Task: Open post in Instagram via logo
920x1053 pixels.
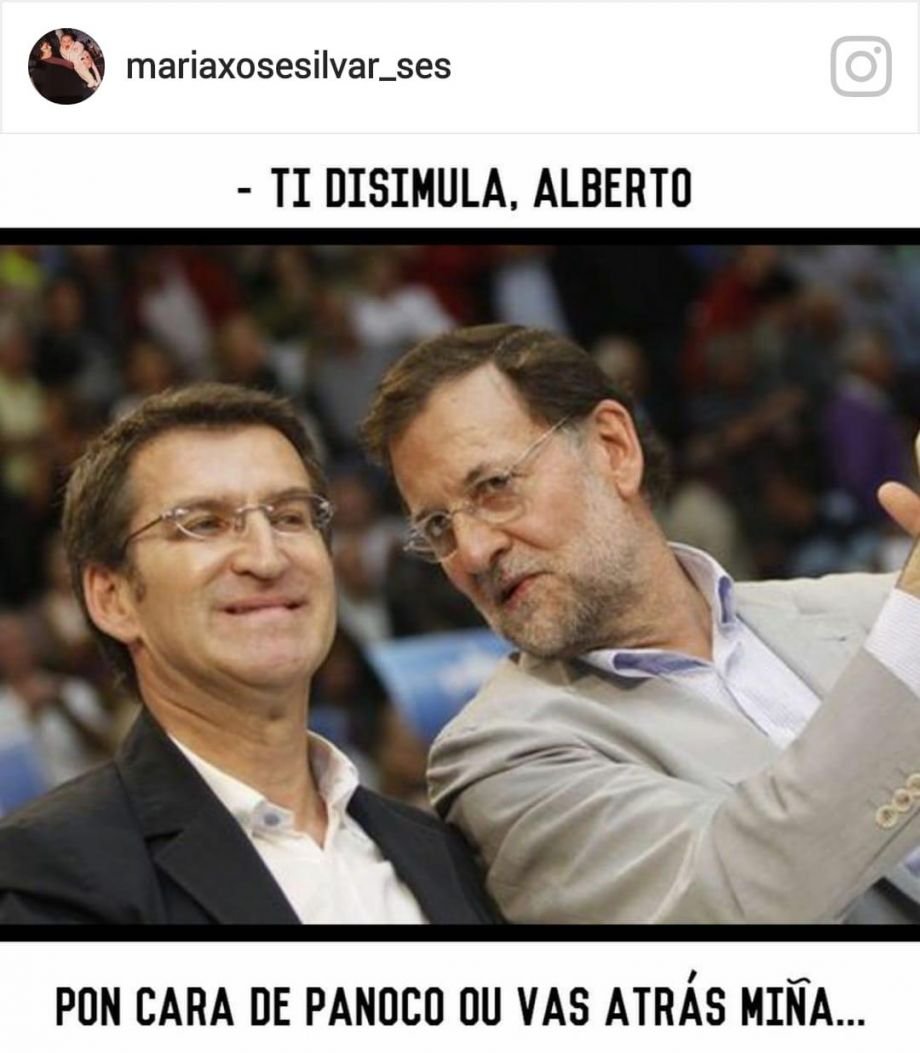Action: point(860,66)
